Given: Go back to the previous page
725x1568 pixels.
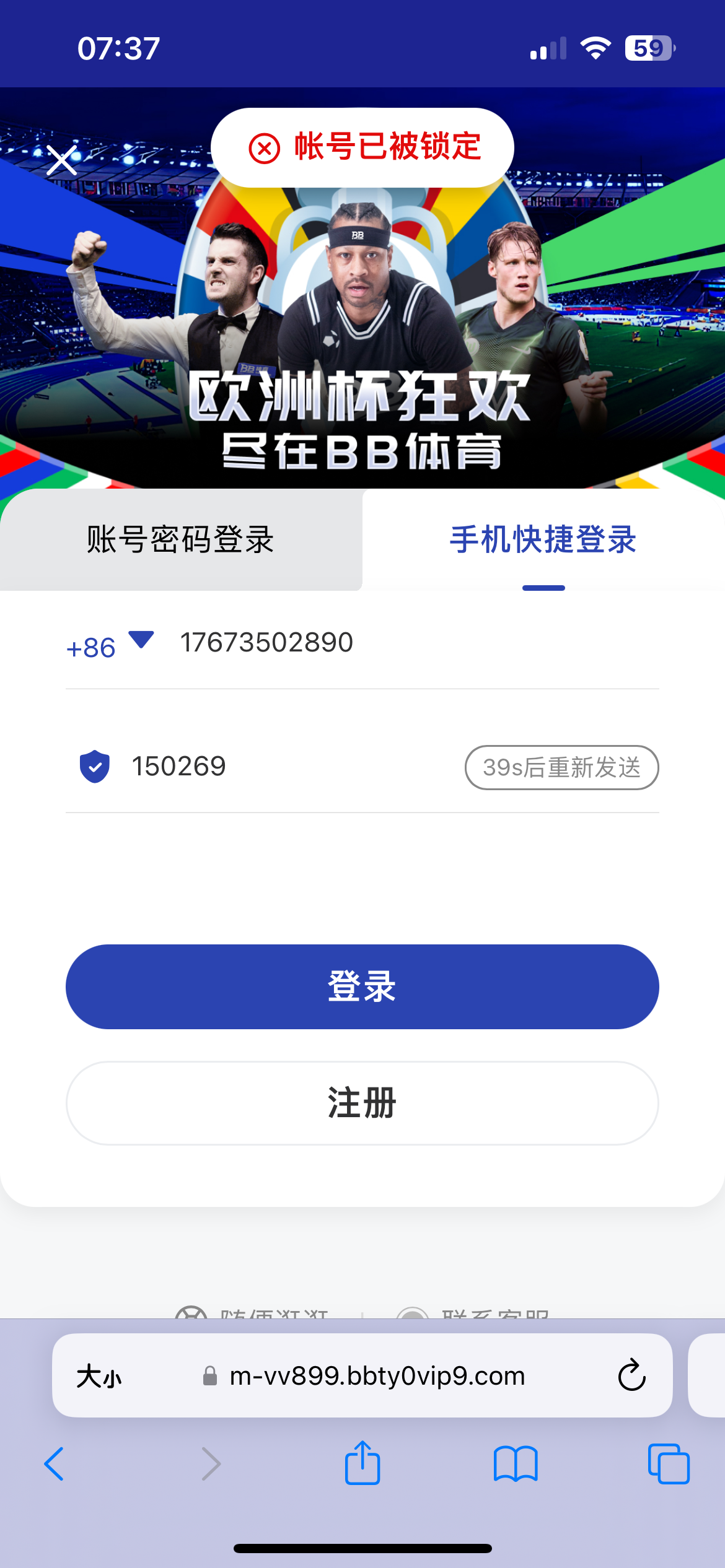Looking at the screenshot, I should tap(55, 1464).
